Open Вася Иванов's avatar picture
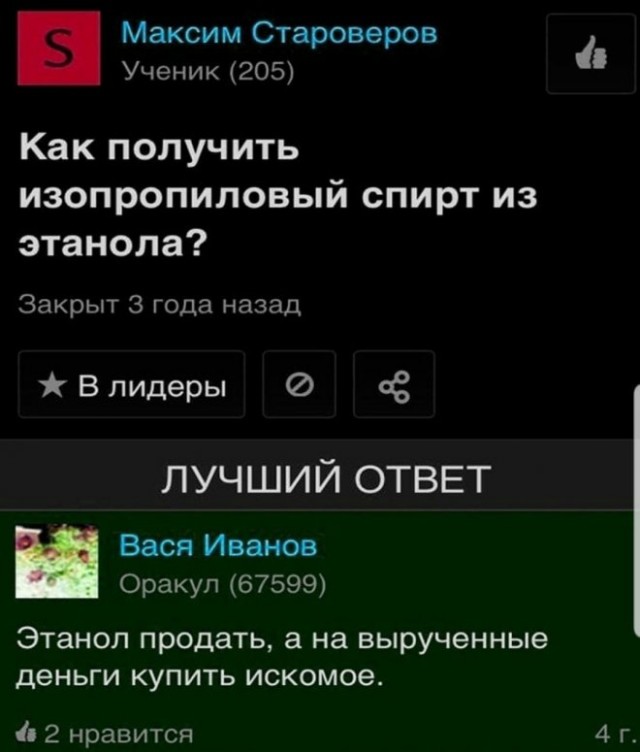Screen dimensions: 640x752 [59, 562]
